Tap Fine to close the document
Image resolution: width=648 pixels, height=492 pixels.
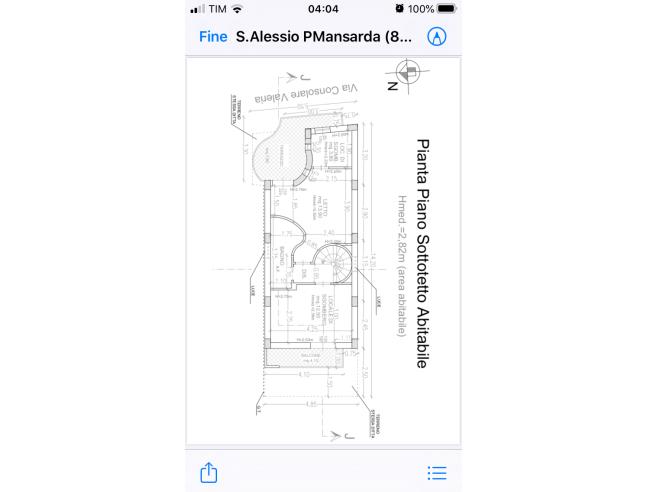tap(213, 37)
